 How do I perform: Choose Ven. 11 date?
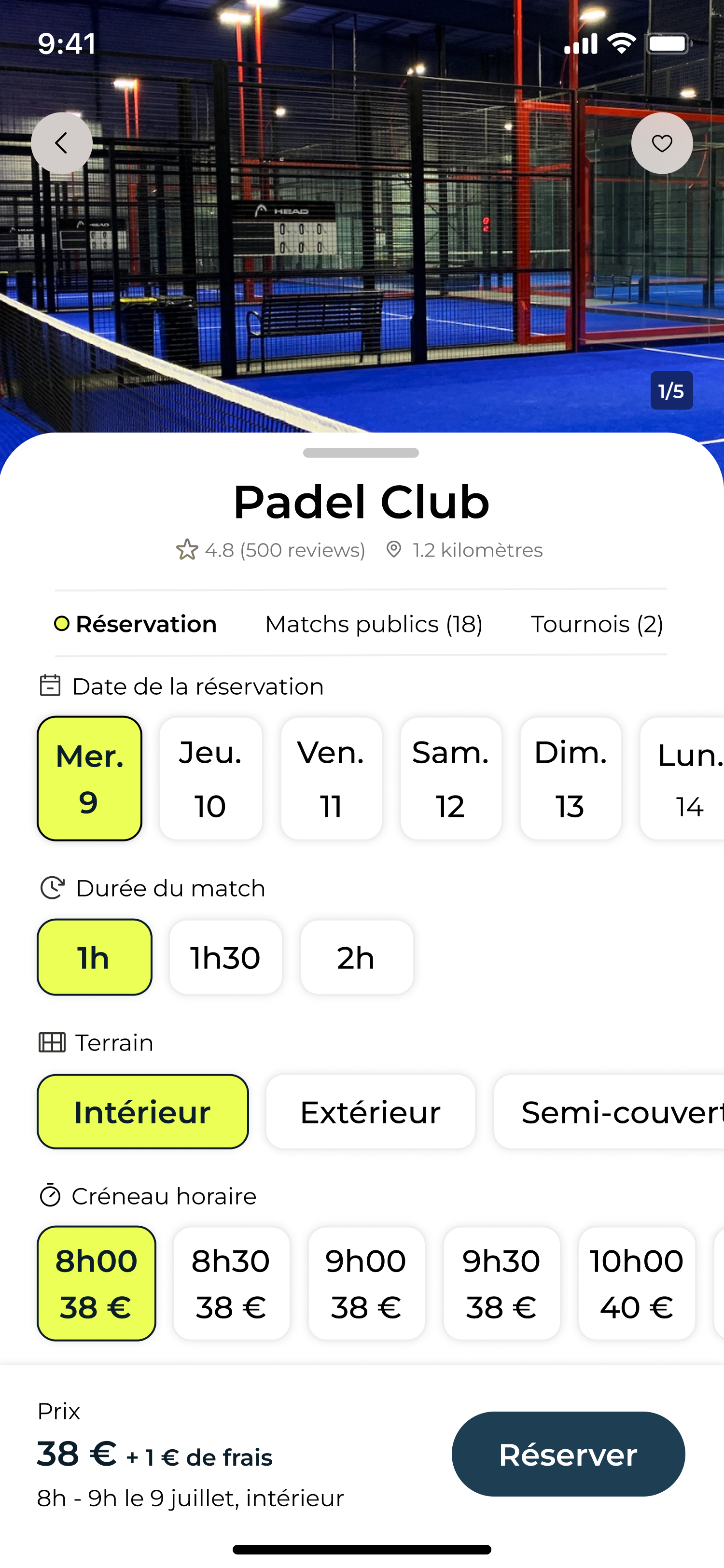click(x=331, y=779)
